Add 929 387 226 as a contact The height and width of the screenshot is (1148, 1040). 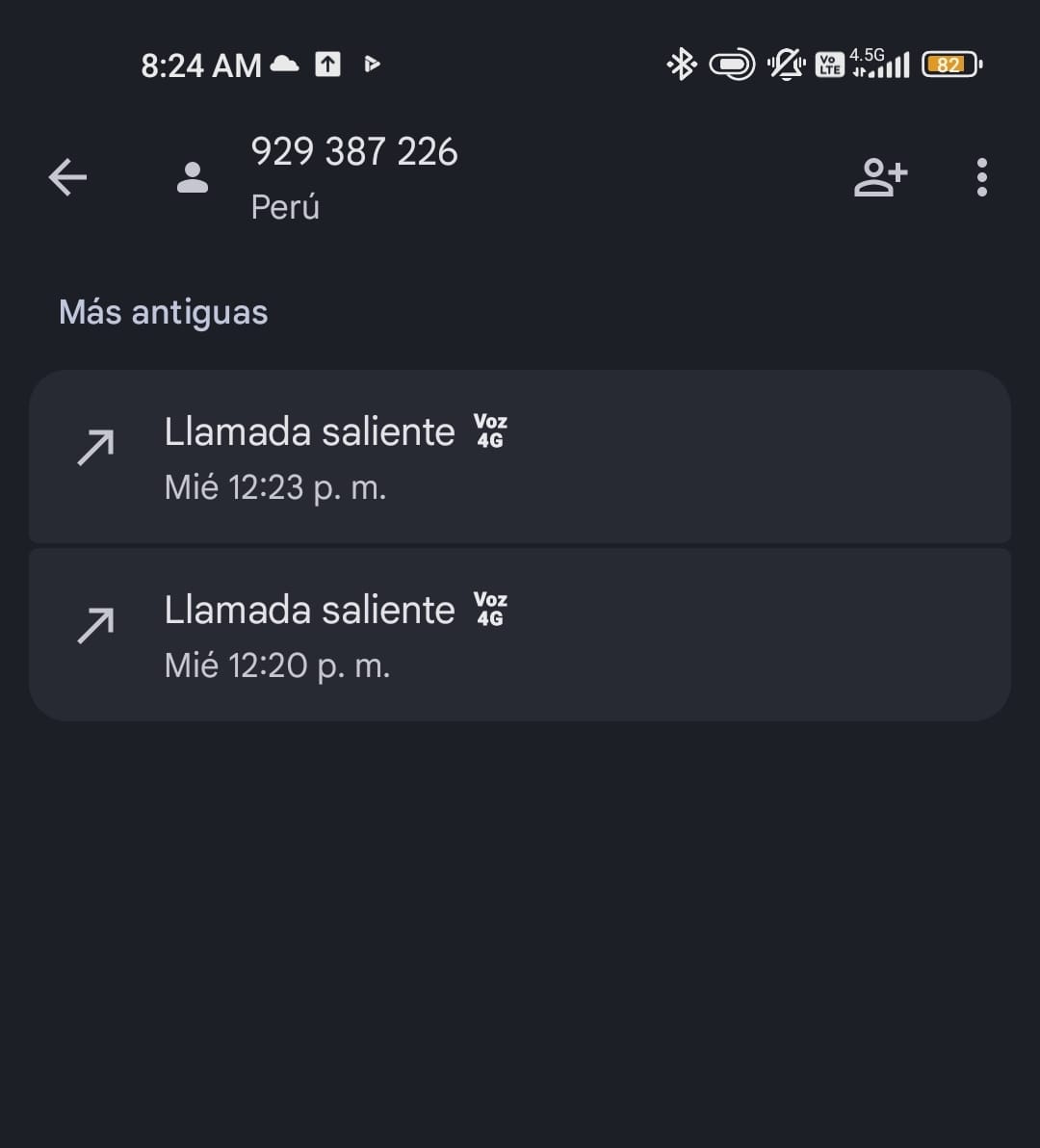click(880, 177)
